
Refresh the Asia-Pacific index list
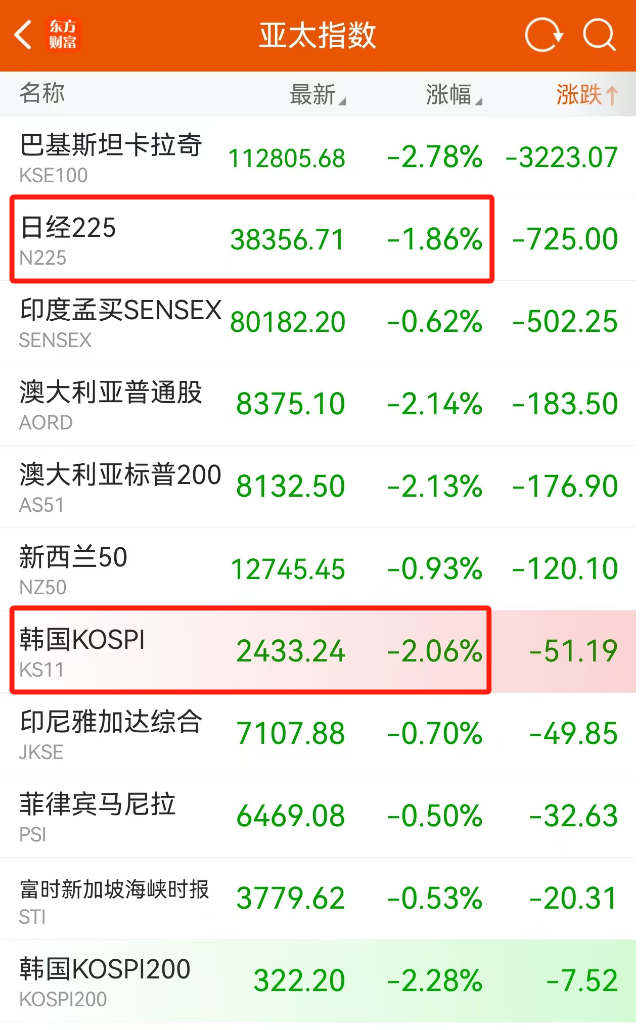[x=543, y=35]
